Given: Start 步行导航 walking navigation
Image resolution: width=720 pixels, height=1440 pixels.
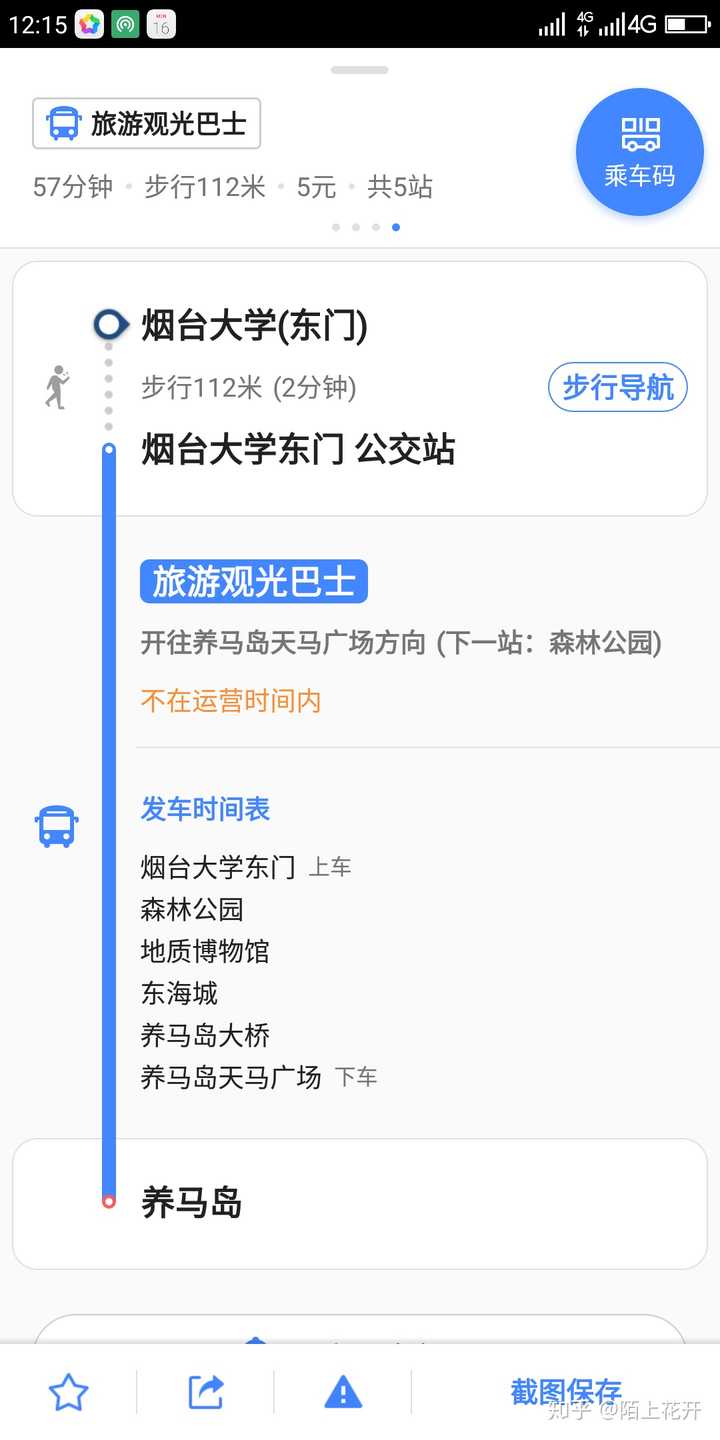Looking at the screenshot, I should point(617,388).
